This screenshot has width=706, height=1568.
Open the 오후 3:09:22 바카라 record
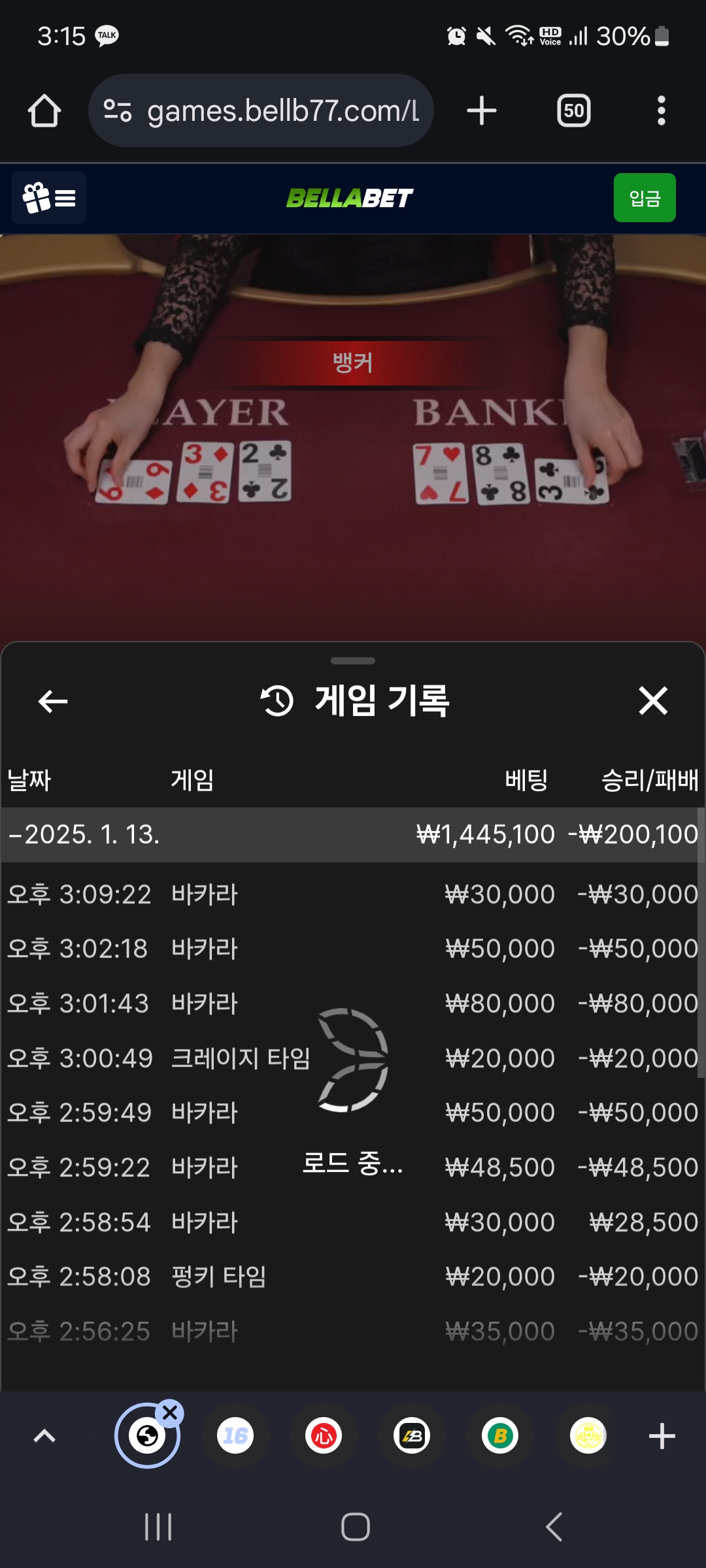[x=353, y=894]
